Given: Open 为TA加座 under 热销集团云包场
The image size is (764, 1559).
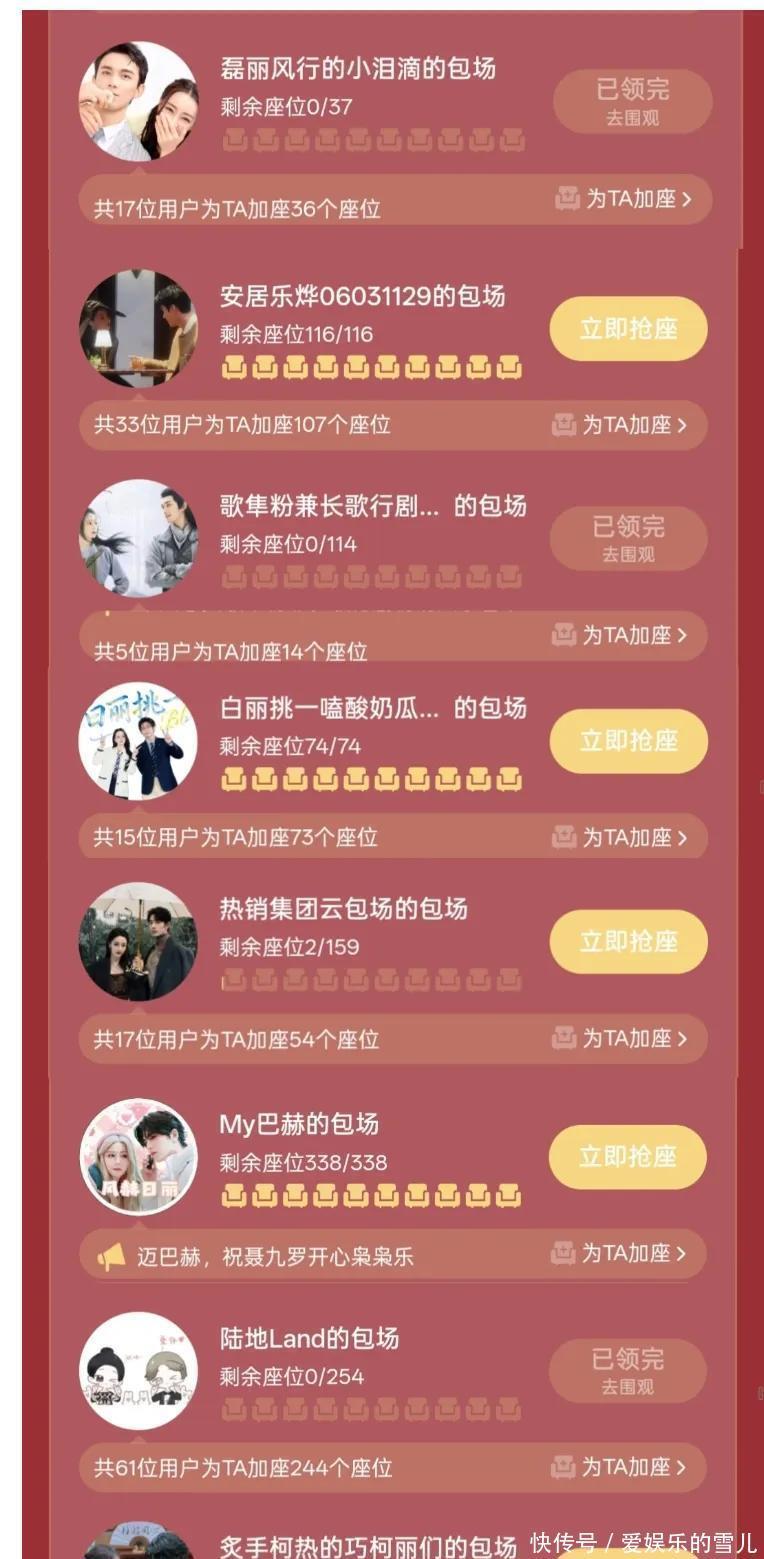Looking at the screenshot, I should (621, 1039).
